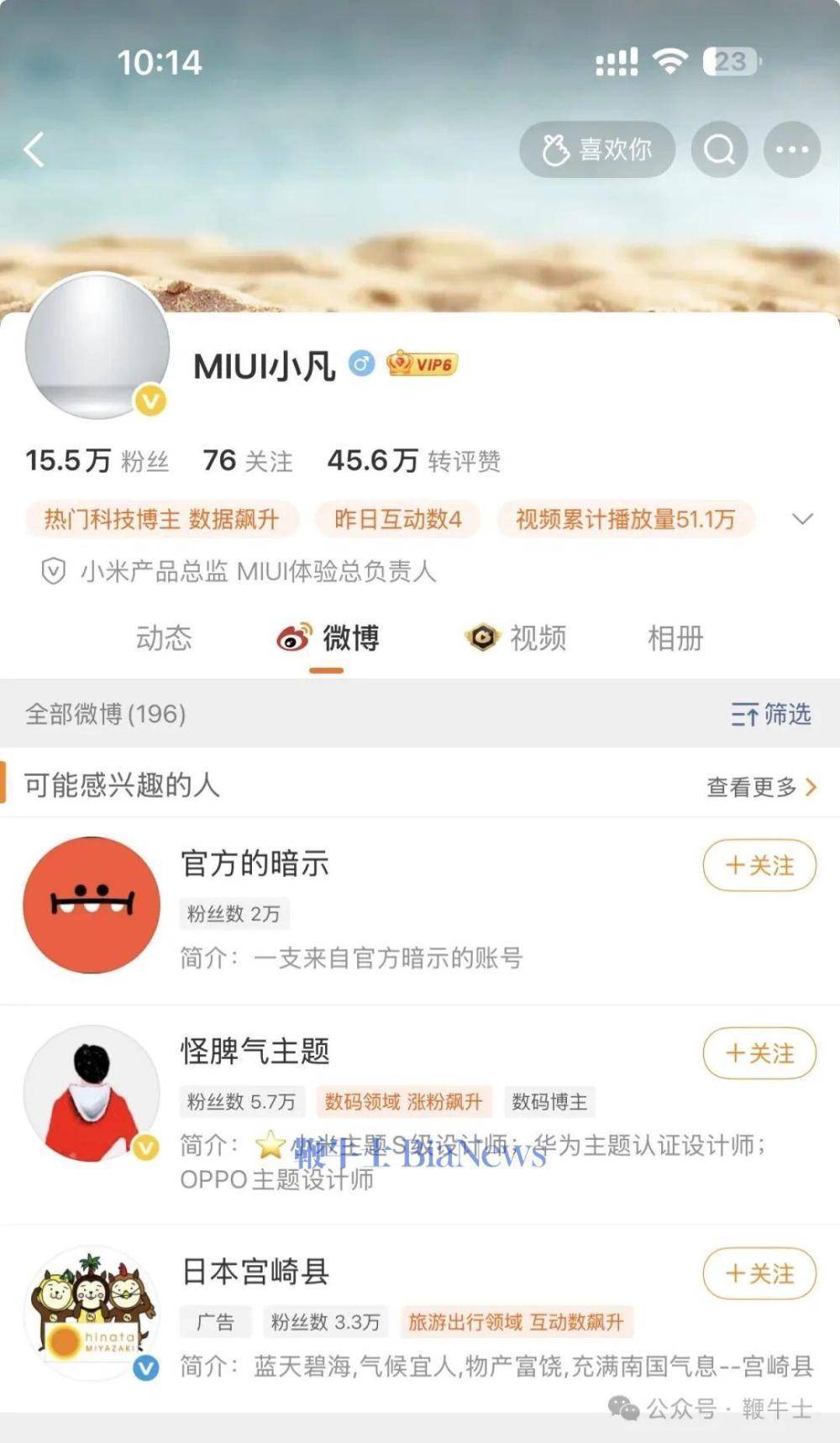Click the 喜欢你 finger-heart toggle
Image resolution: width=840 pixels, height=1443 pixels.
(596, 150)
